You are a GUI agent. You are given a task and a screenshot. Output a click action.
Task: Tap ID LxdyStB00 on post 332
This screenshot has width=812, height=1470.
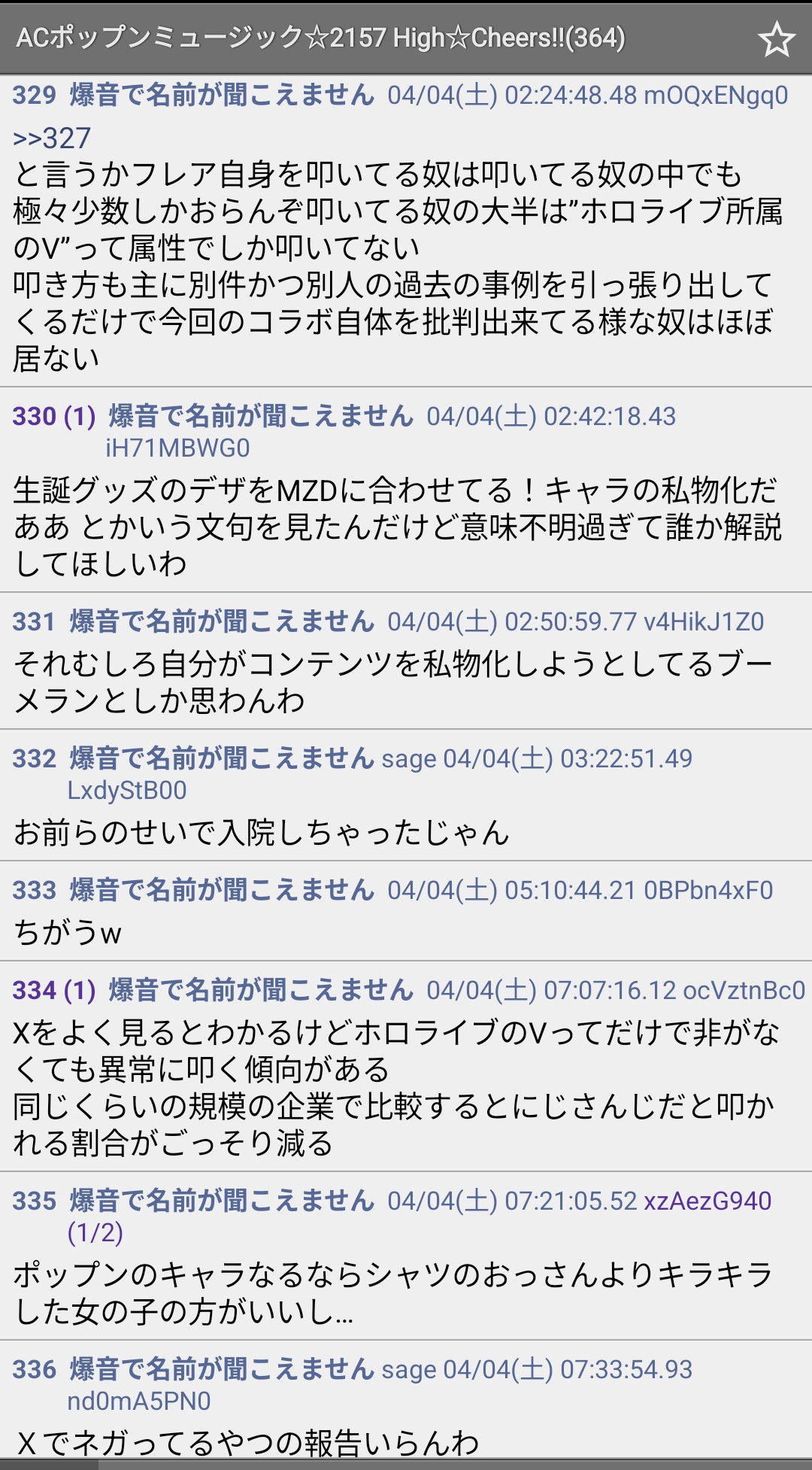[x=126, y=790]
